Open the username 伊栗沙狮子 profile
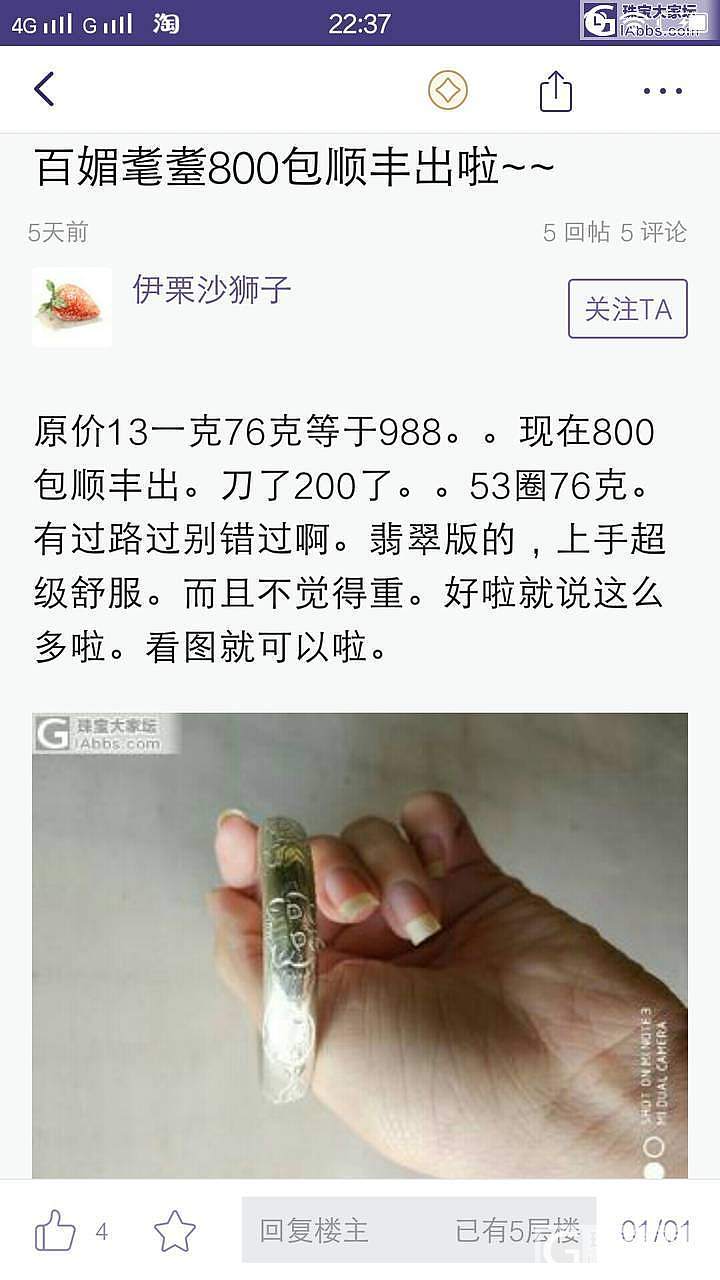 212,290
